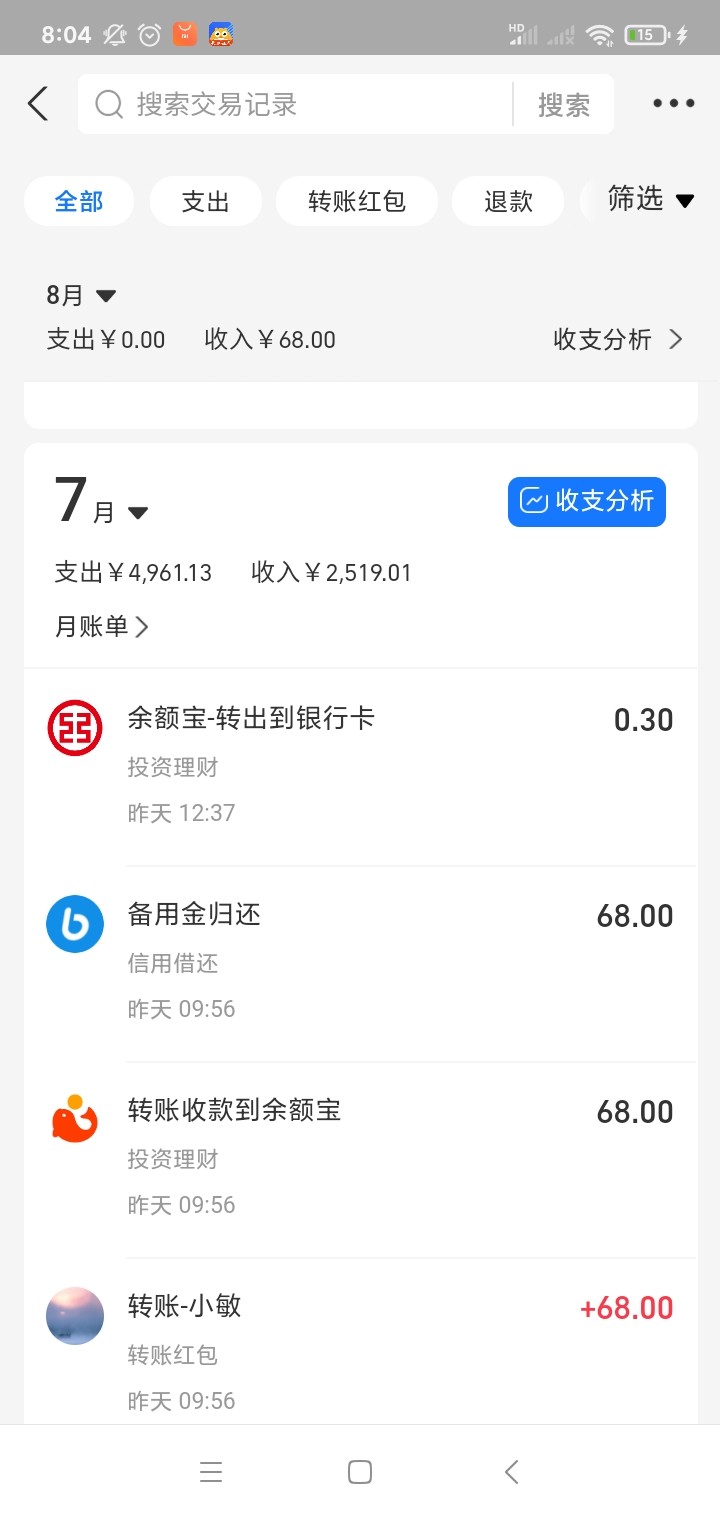Select the 全部 filter chip

(79, 201)
